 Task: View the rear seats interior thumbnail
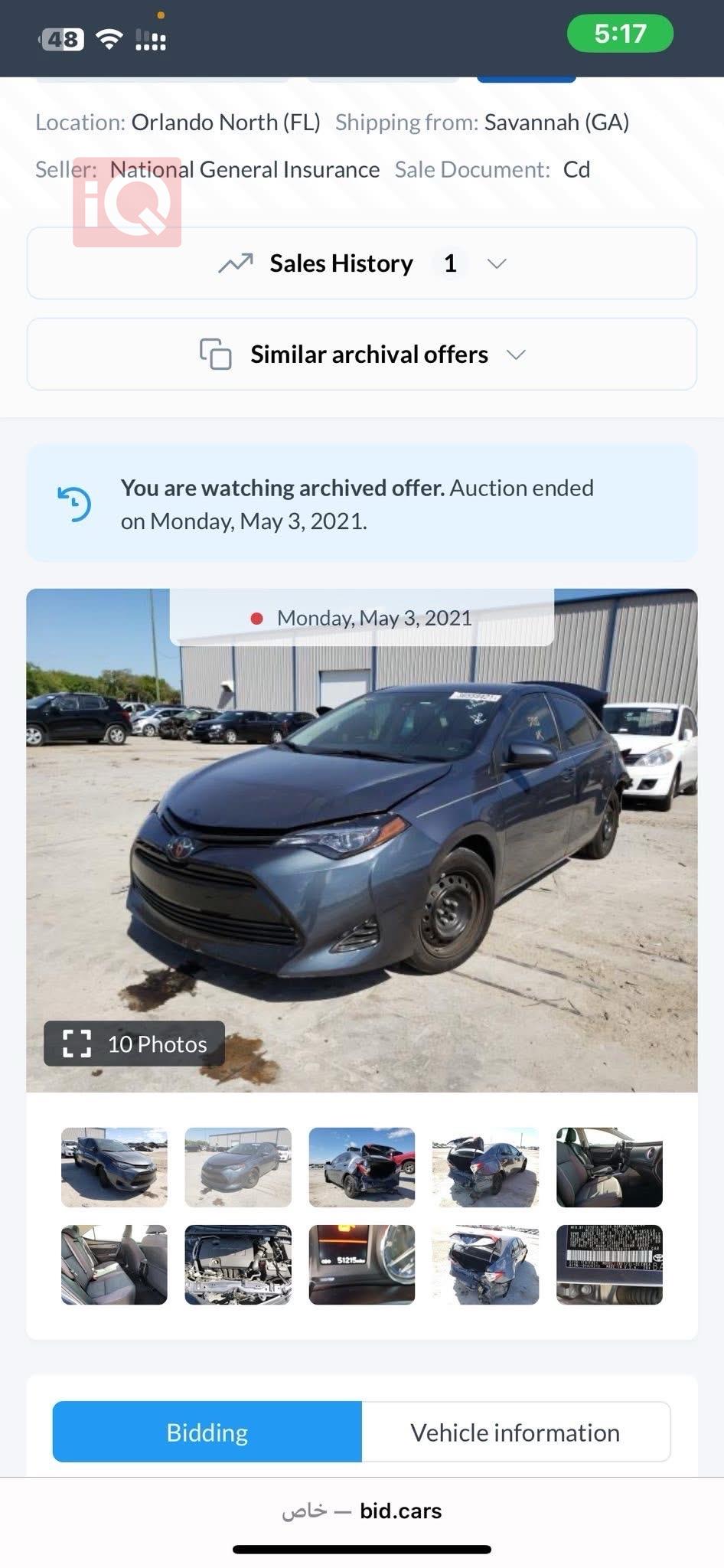pos(114,1265)
